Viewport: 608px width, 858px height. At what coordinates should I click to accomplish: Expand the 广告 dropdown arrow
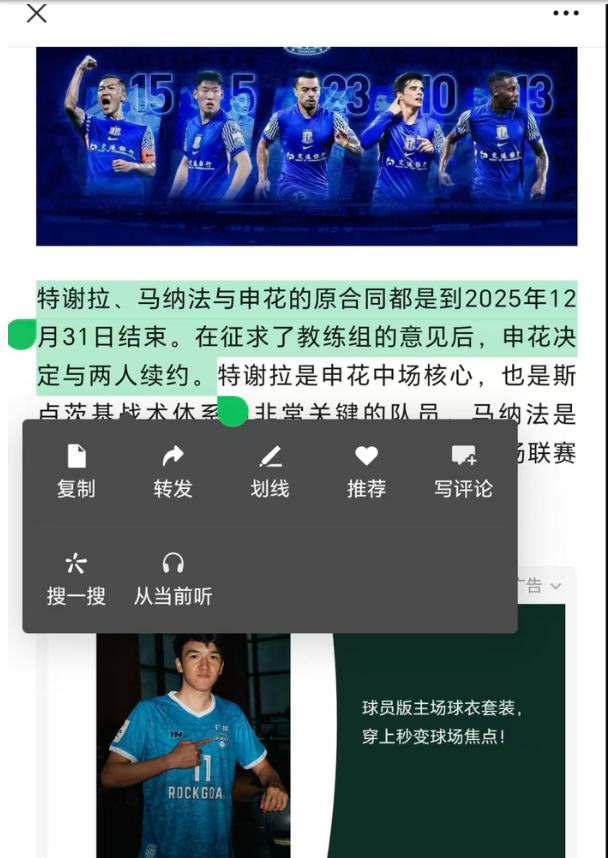point(555,586)
